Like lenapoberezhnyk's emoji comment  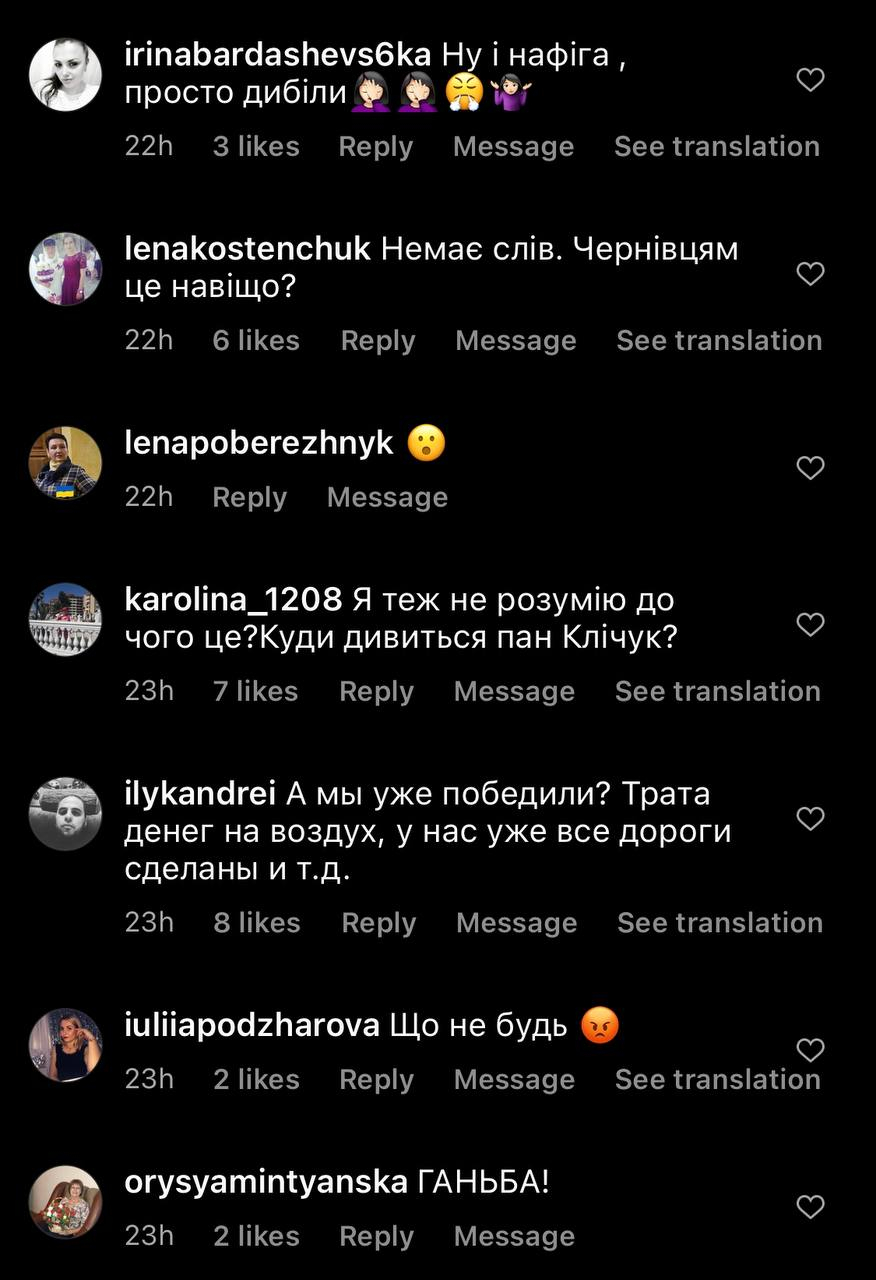pyautogui.click(x=810, y=467)
